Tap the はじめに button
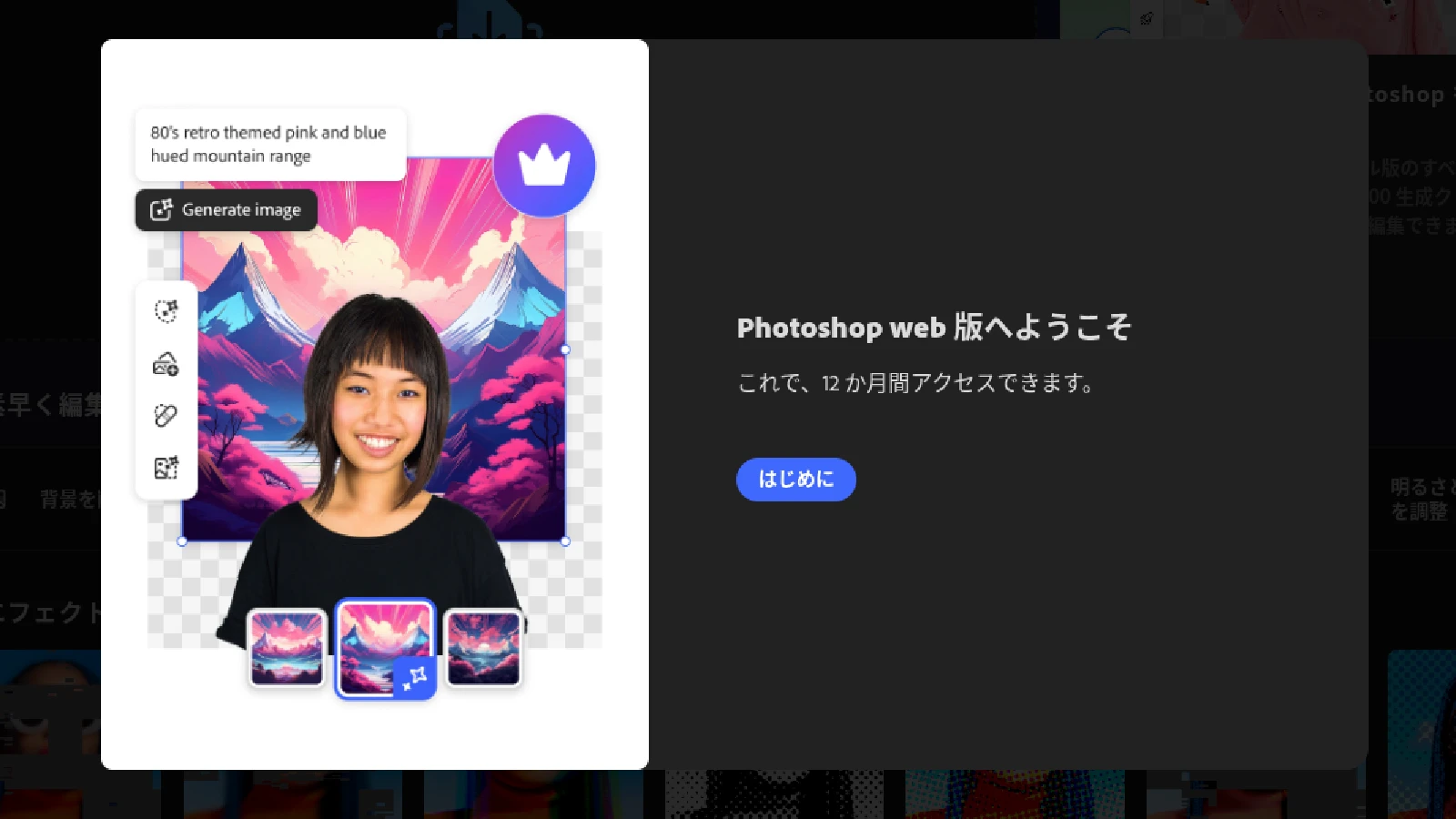 (x=795, y=480)
